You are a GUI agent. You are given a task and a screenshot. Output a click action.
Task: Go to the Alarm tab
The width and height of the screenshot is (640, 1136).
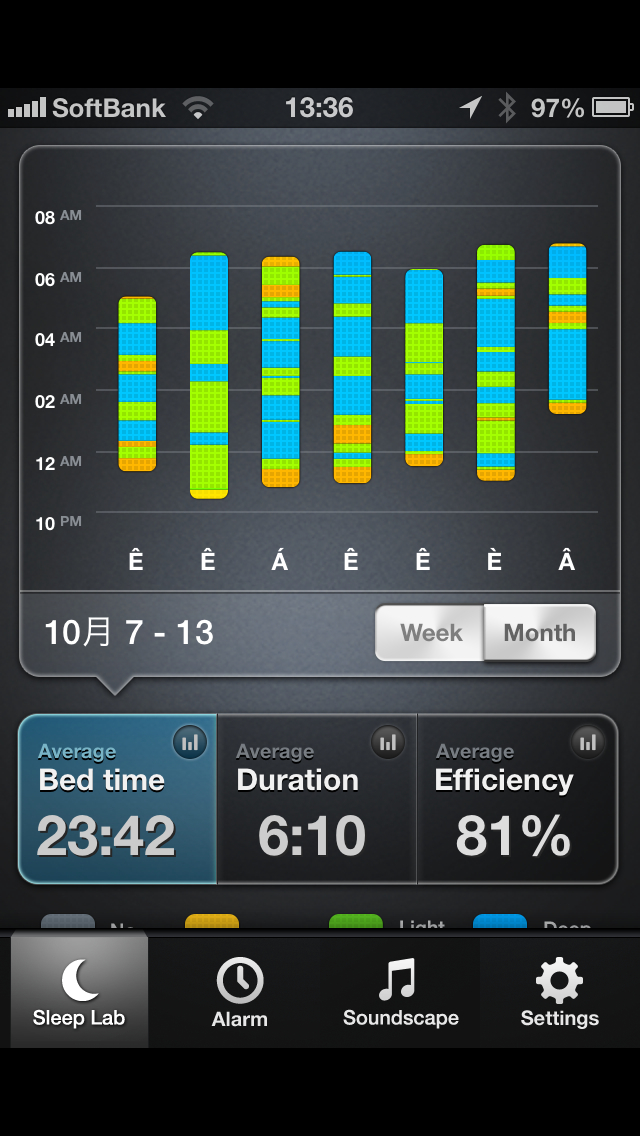tap(240, 992)
